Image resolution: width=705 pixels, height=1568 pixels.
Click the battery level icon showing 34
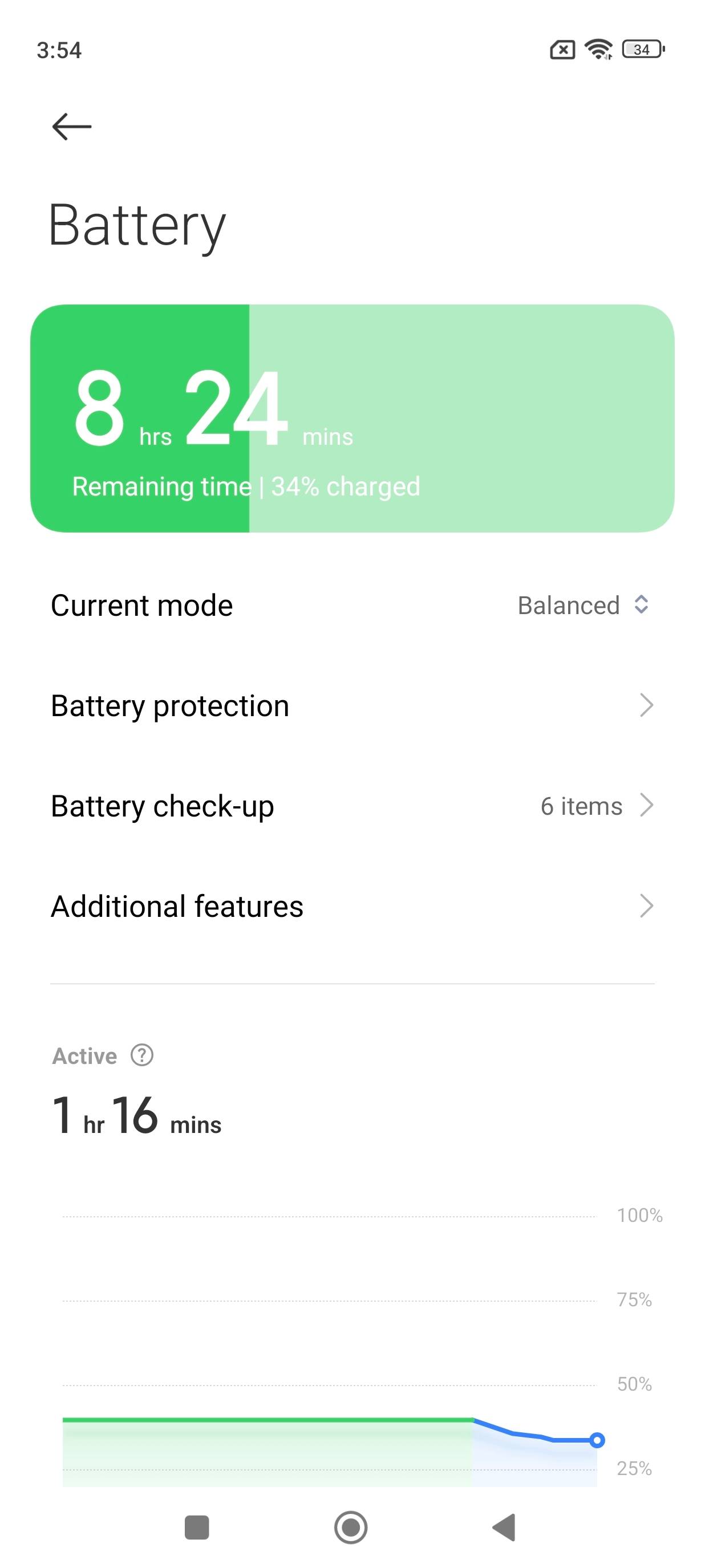pyautogui.click(x=641, y=50)
